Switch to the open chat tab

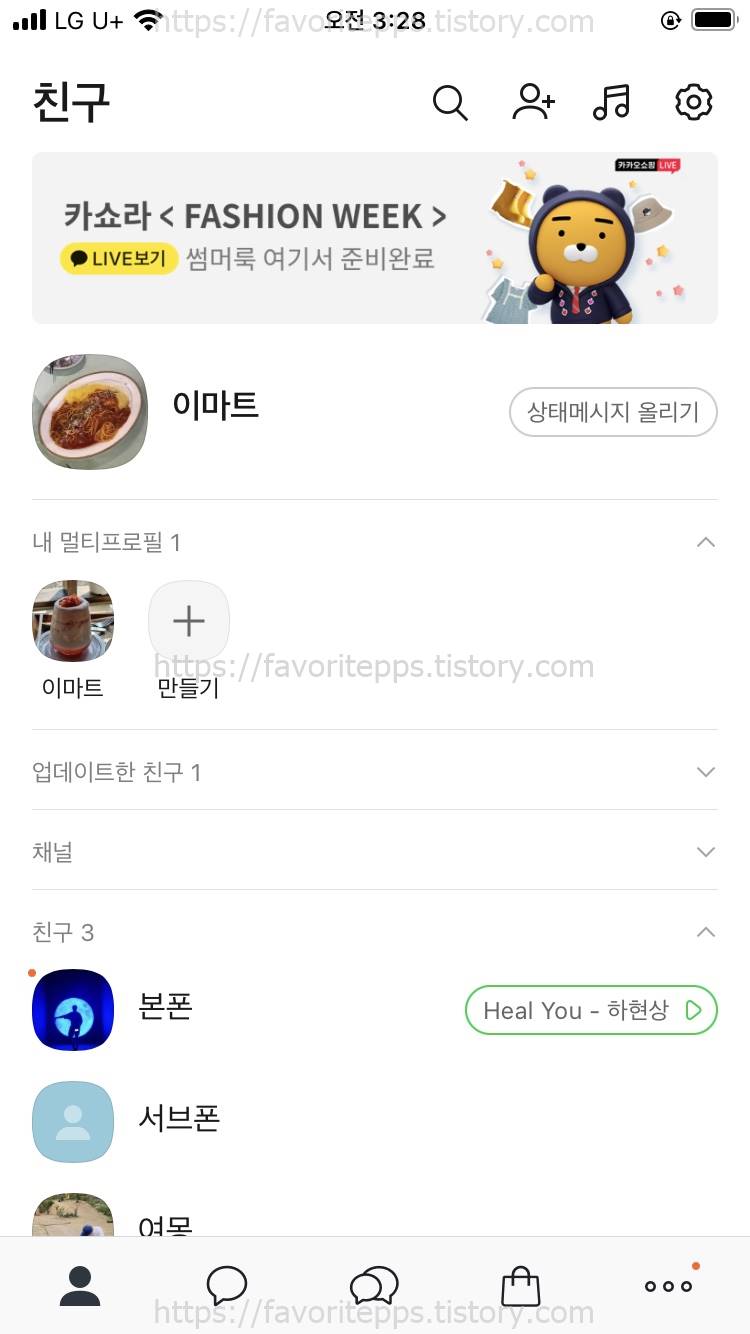pos(374,1285)
